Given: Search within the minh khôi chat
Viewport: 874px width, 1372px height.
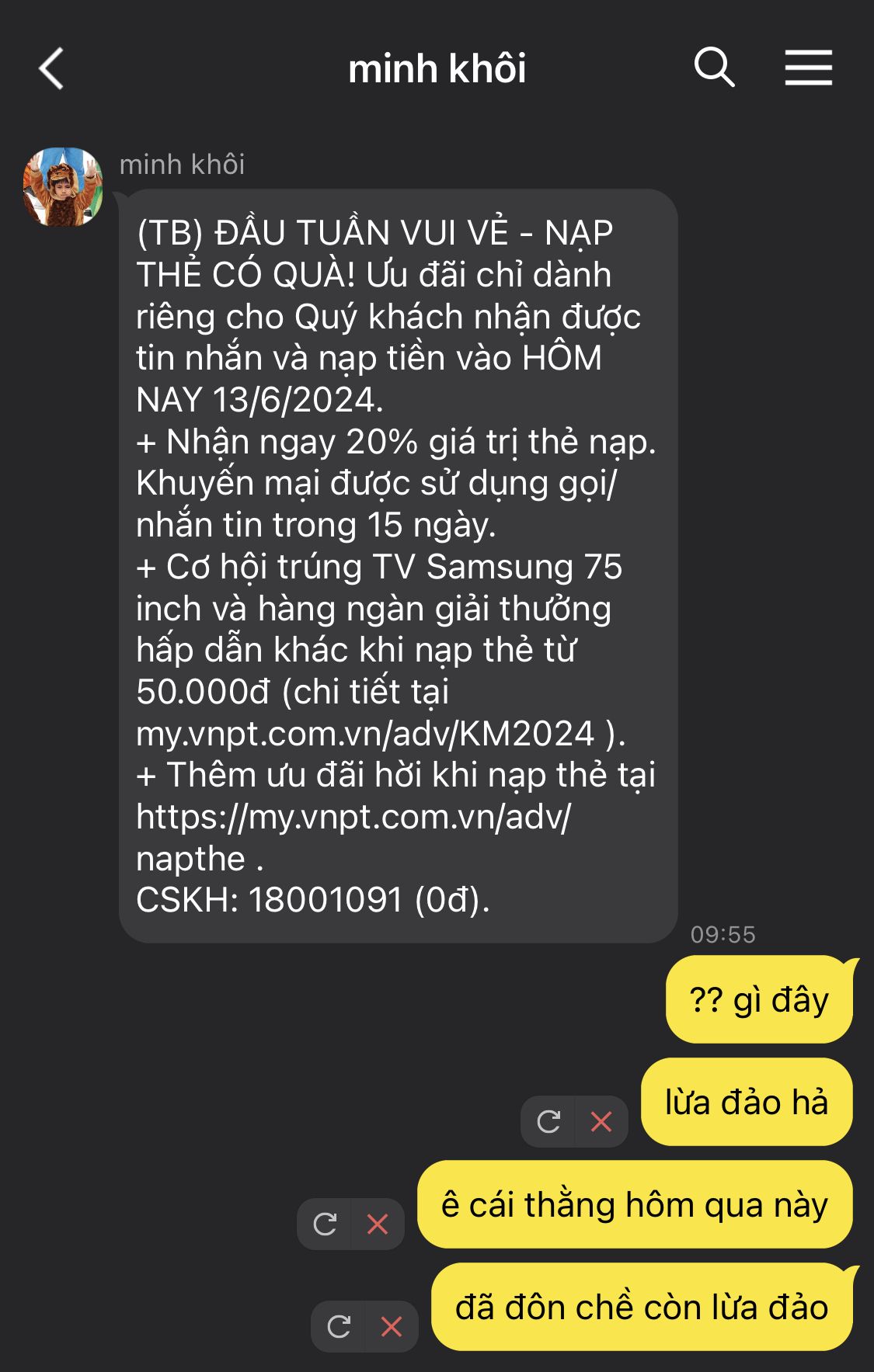Looking at the screenshot, I should (x=714, y=68).
